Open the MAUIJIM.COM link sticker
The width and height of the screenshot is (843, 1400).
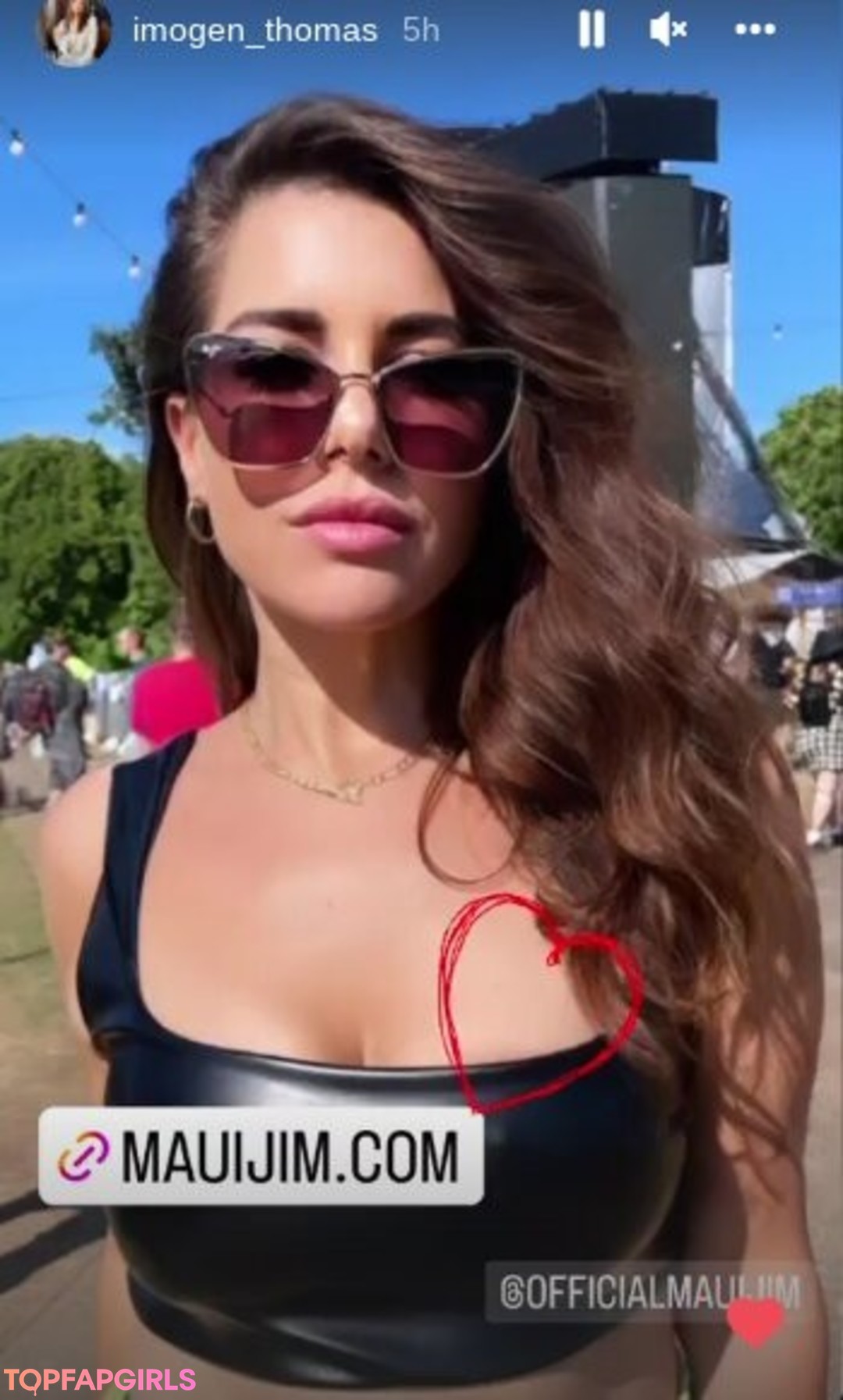[x=261, y=1156]
